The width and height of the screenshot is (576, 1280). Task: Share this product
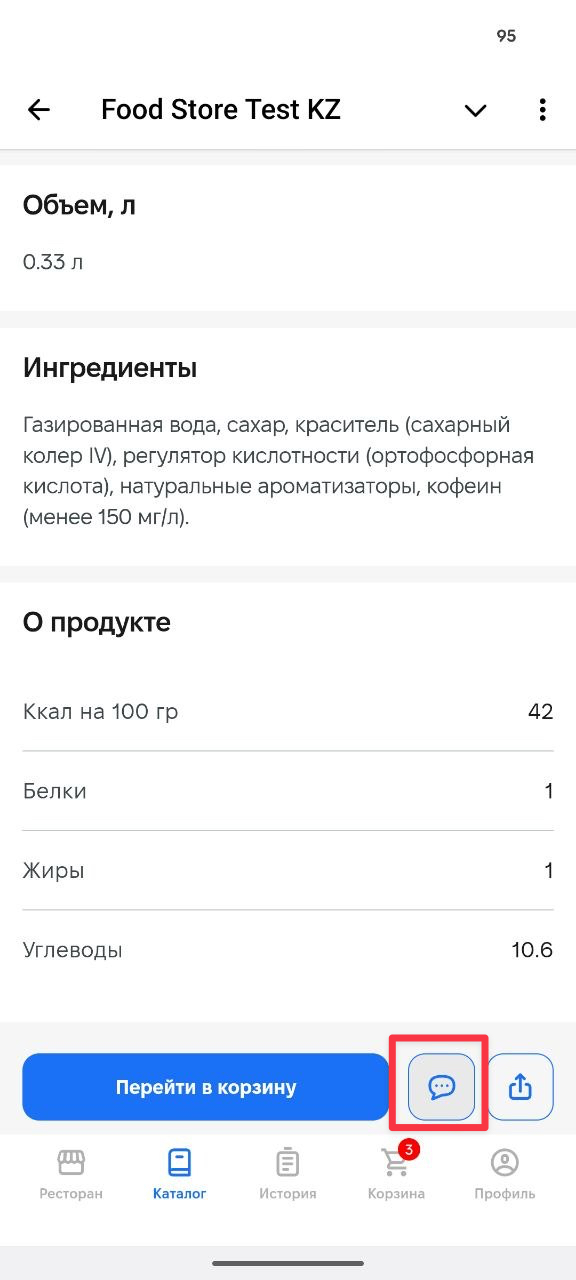coord(520,1087)
